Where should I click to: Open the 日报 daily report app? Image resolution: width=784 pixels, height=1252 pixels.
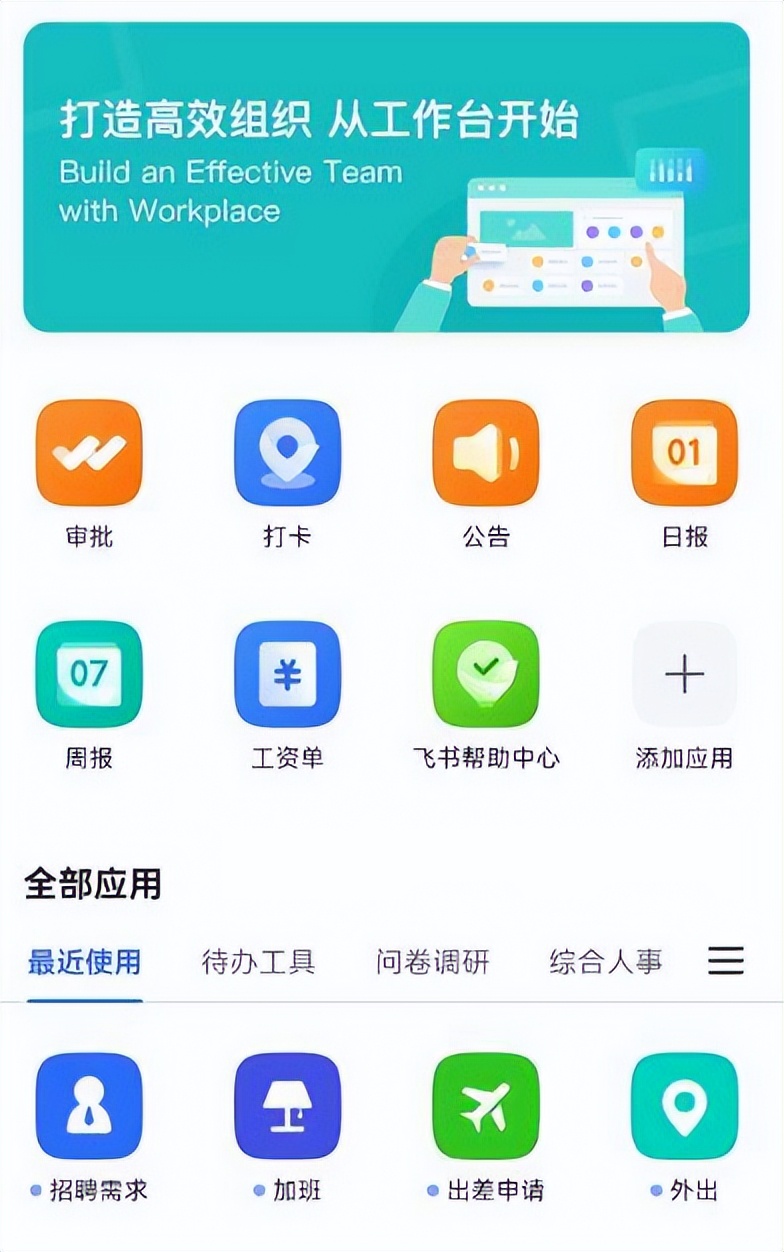684,453
